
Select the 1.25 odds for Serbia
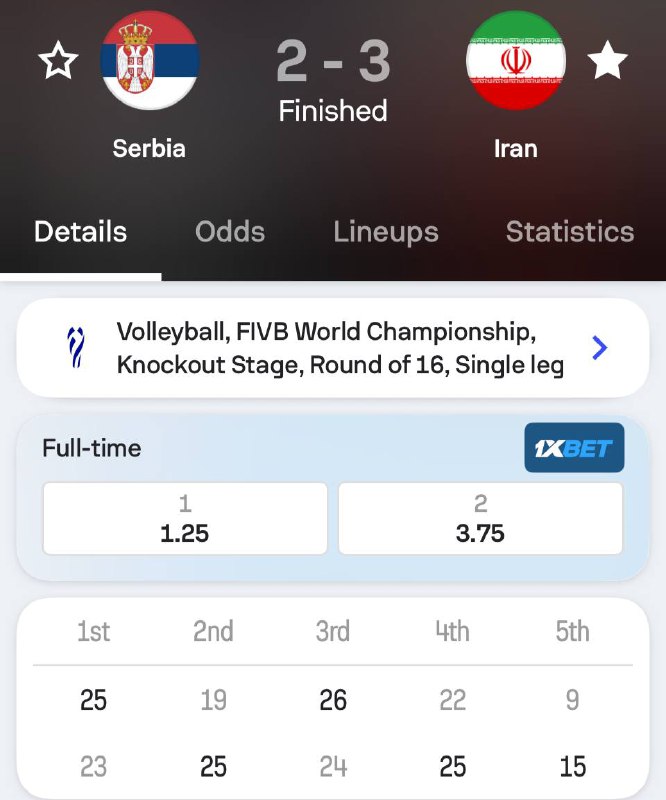185,518
